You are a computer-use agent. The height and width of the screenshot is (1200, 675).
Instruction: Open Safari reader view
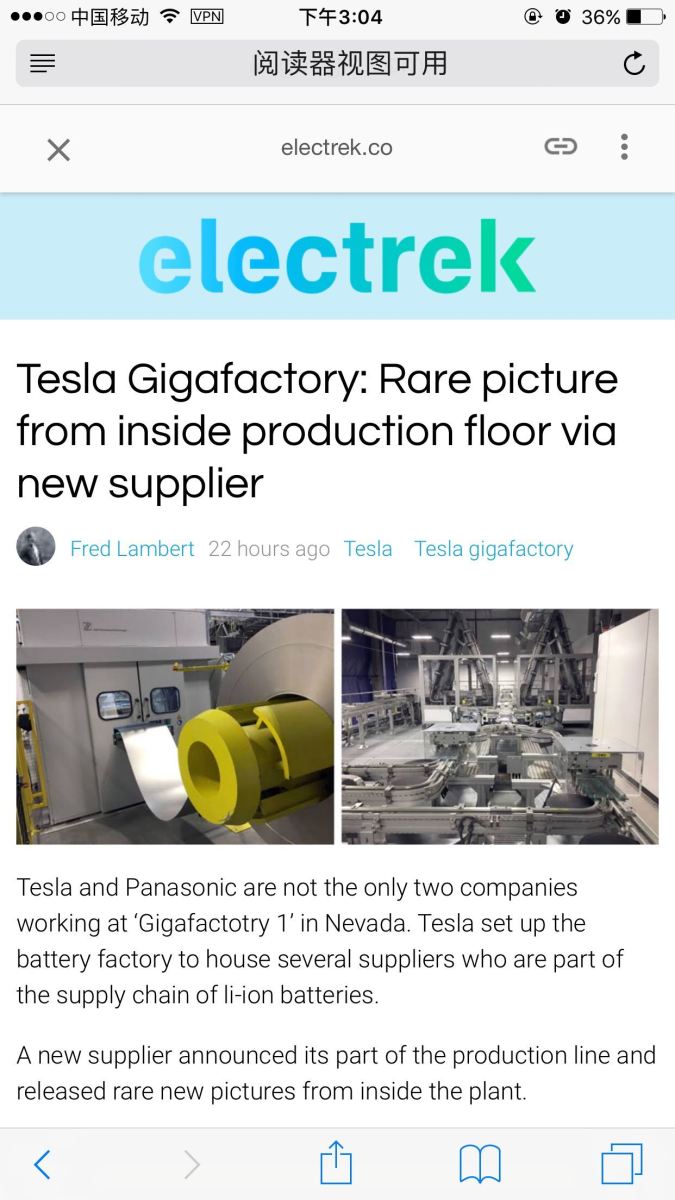(x=42, y=64)
